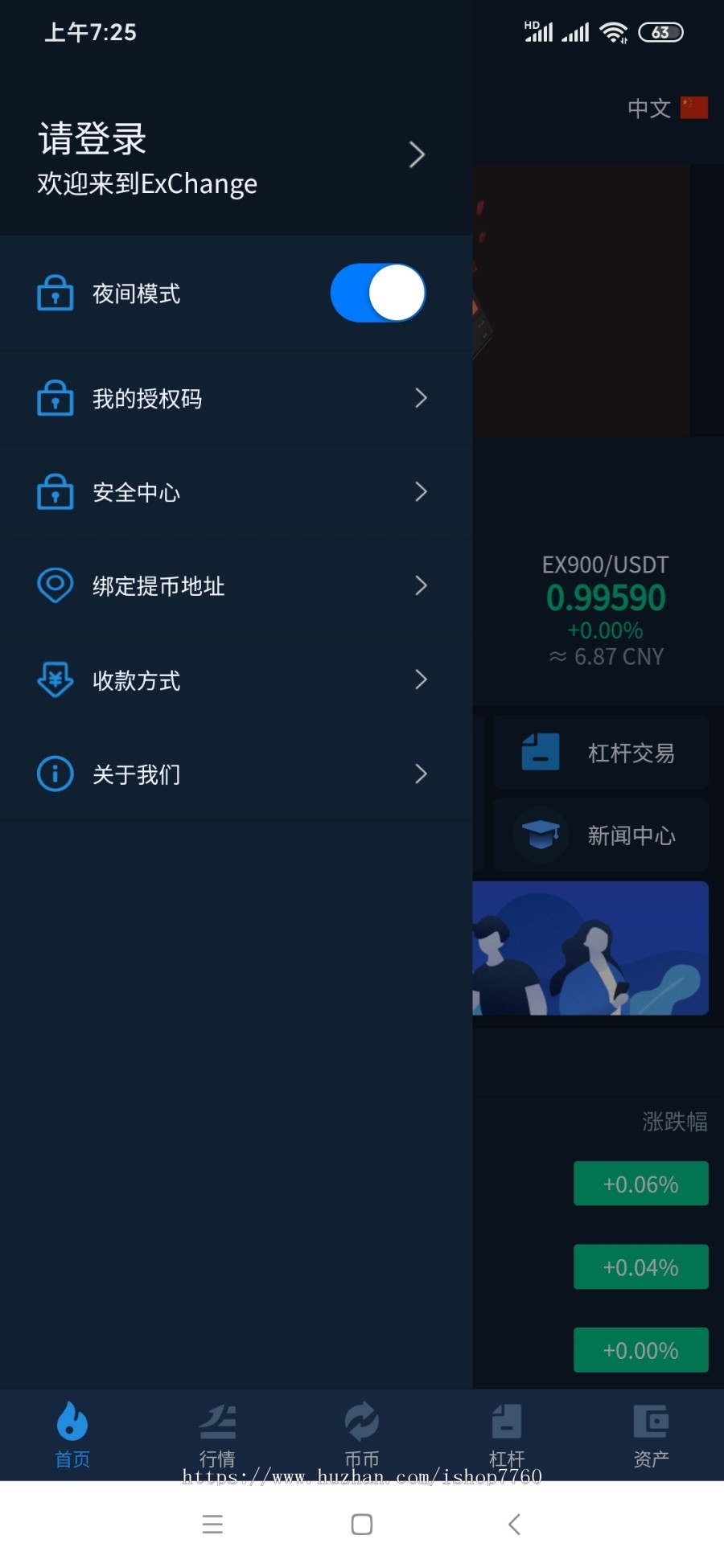Click the 杠杆交易 margin trading icon
Viewport: 724px width, 1568px height.
tap(539, 751)
